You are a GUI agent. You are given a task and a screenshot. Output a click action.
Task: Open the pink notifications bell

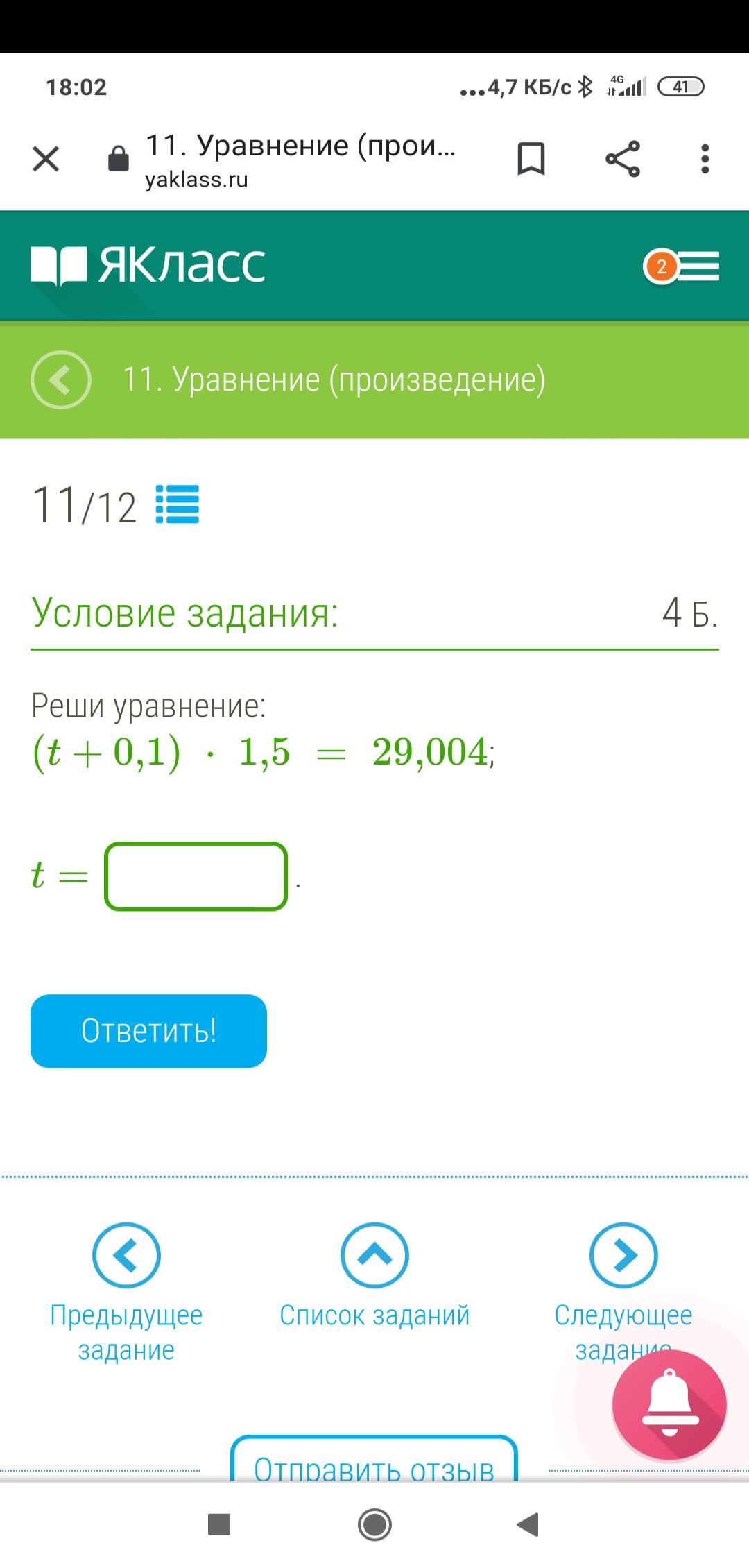[669, 1405]
